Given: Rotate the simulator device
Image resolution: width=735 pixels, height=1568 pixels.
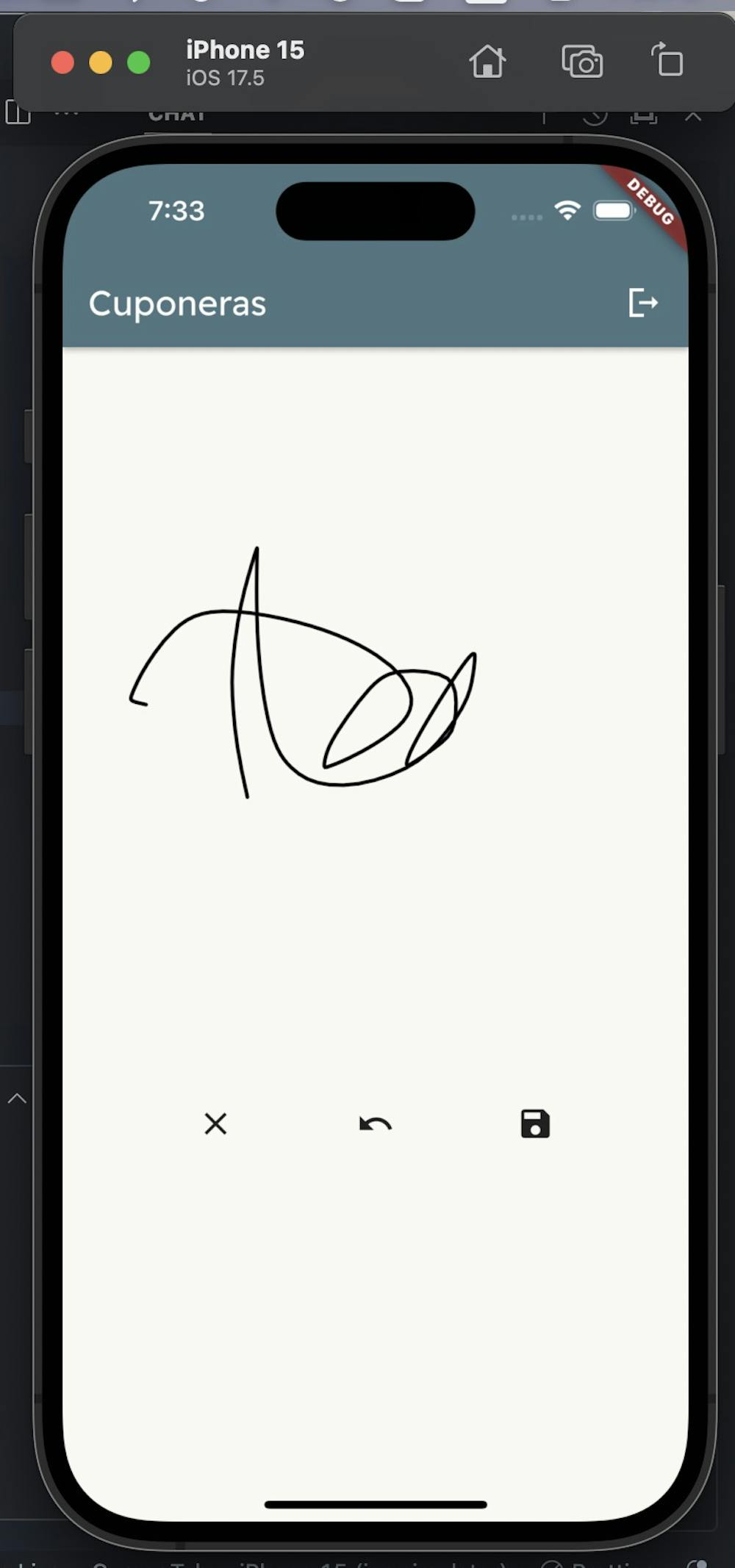Looking at the screenshot, I should coord(667,60).
